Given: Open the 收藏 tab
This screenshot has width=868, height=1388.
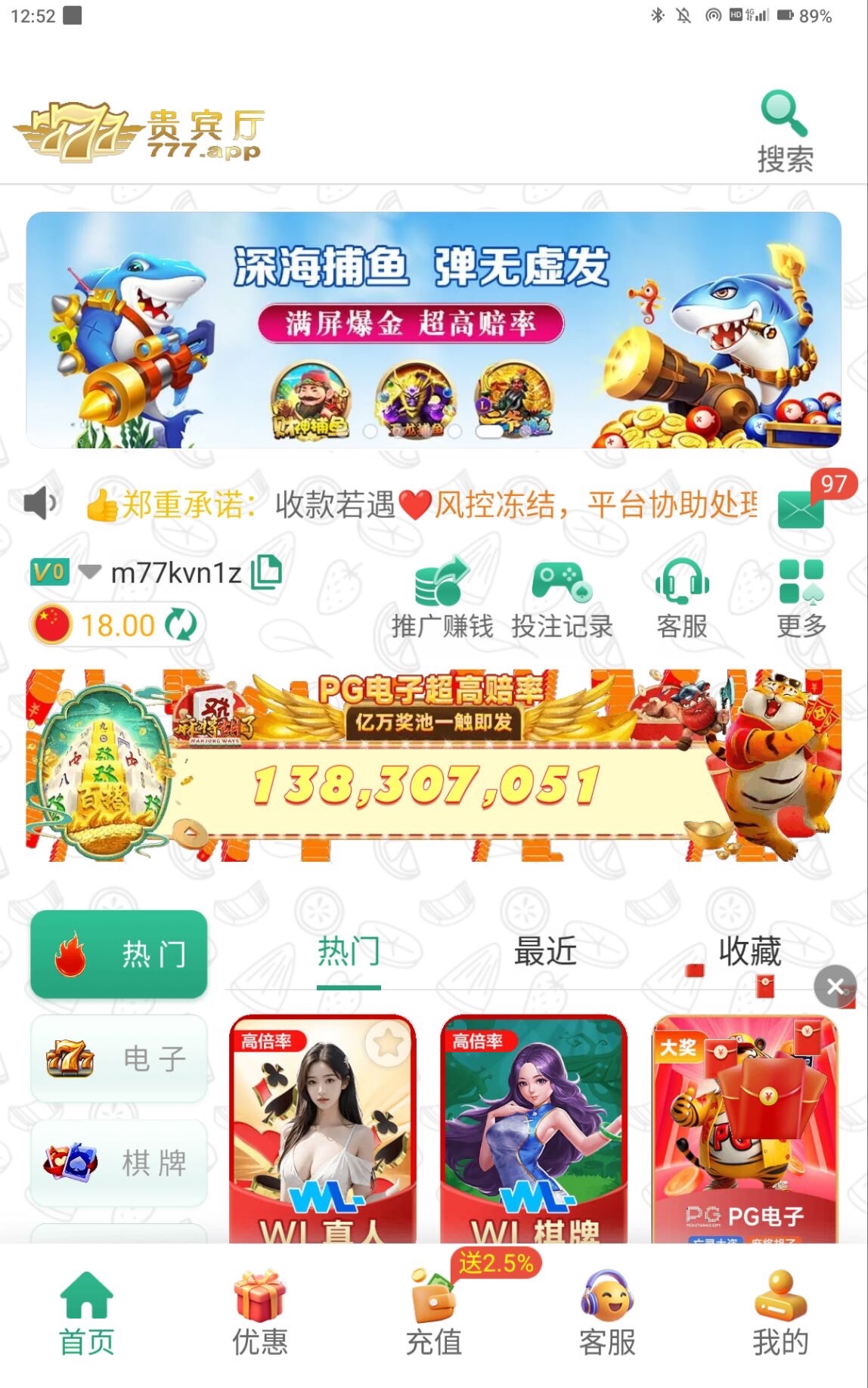Looking at the screenshot, I should pyautogui.click(x=749, y=952).
